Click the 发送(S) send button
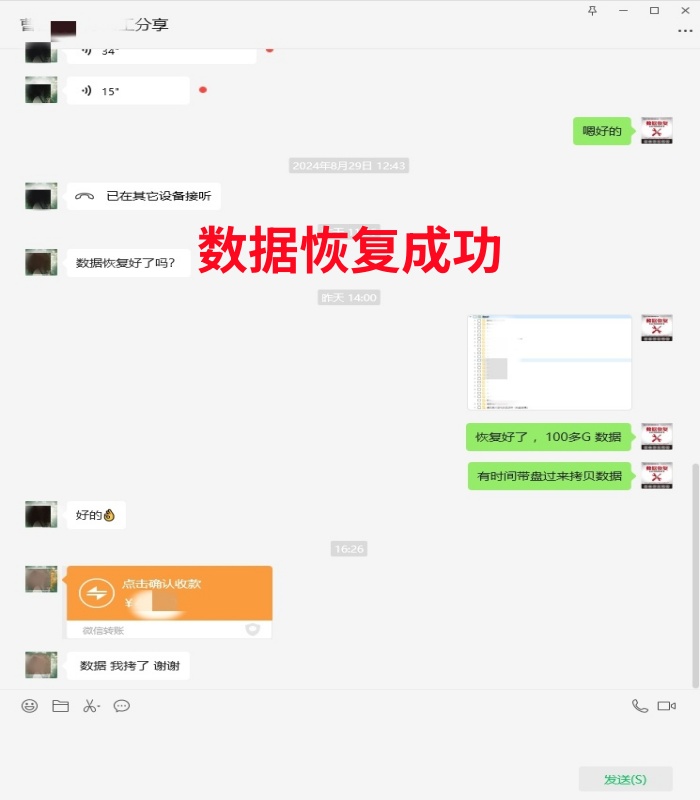Screen dimensions: 700x800 pyautogui.click(x=625, y=779)
